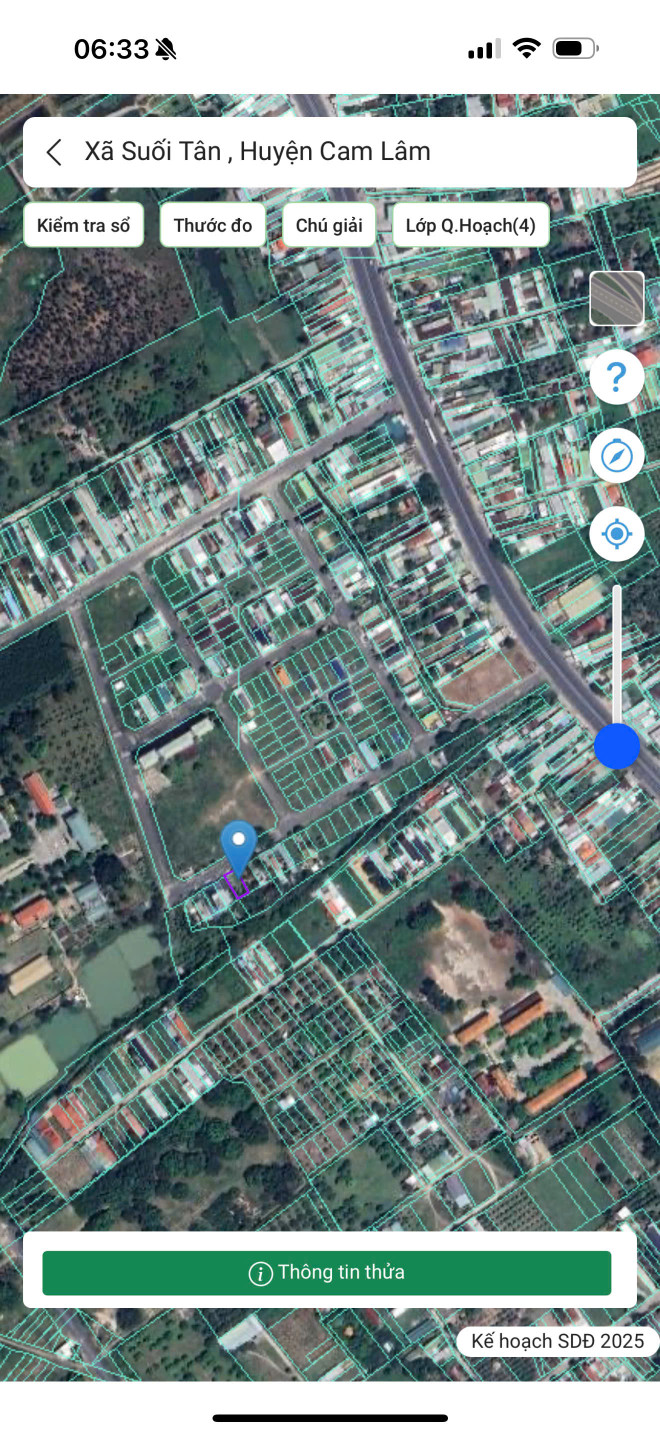Open the help question mark
Viewport: 660px width, 1434px height.
[616, 378]
